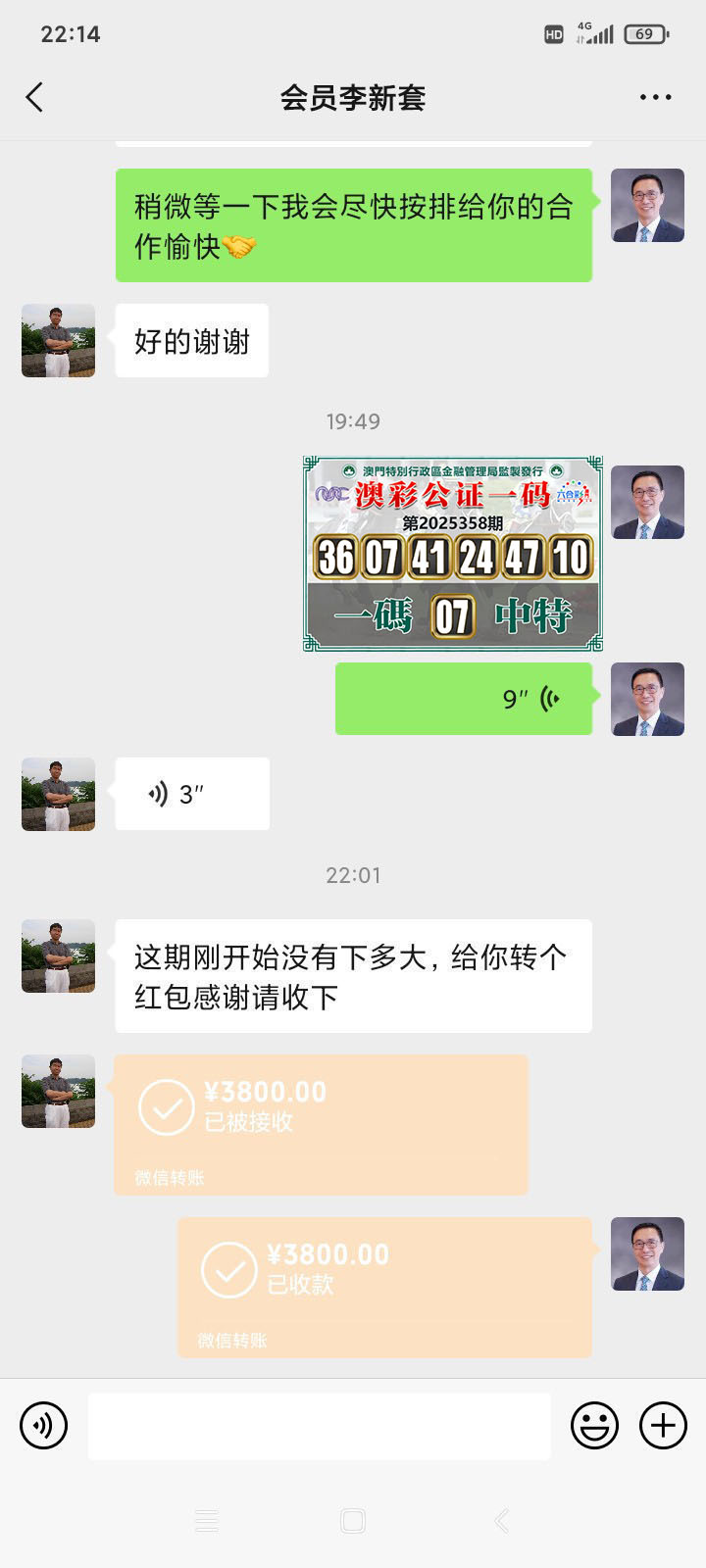Open the three-dot chat options menu
This screenshot has width=706, height=1568.
655,97
